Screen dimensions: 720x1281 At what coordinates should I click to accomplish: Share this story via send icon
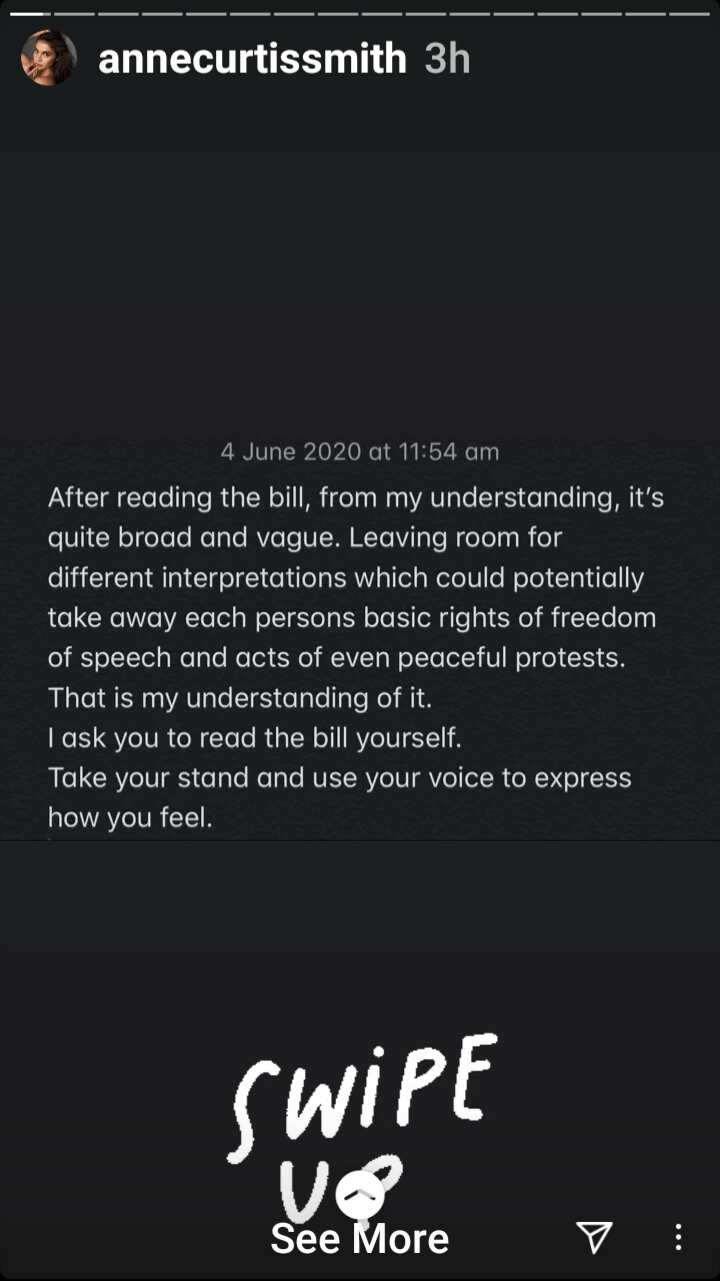coord(594,1237)
